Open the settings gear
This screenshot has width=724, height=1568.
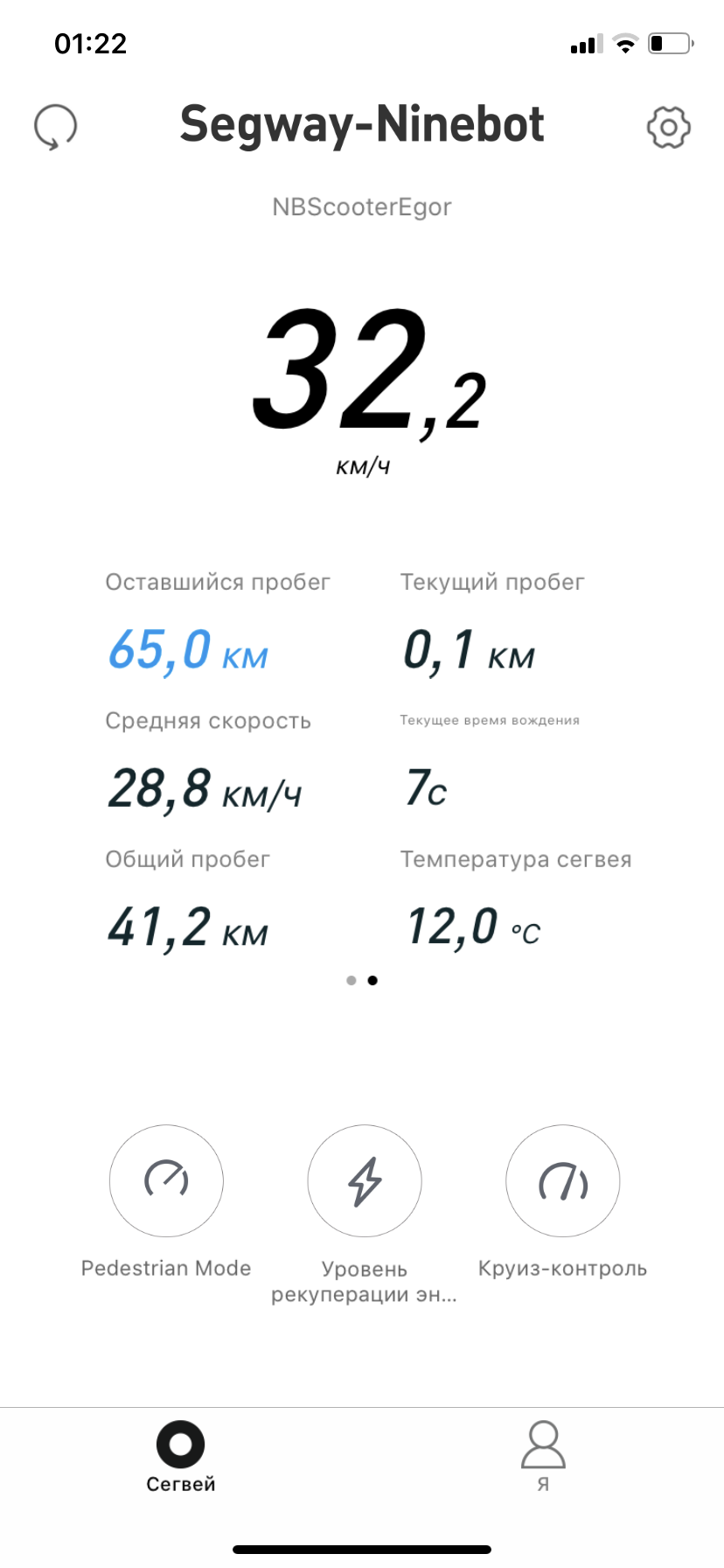[669, 128]
